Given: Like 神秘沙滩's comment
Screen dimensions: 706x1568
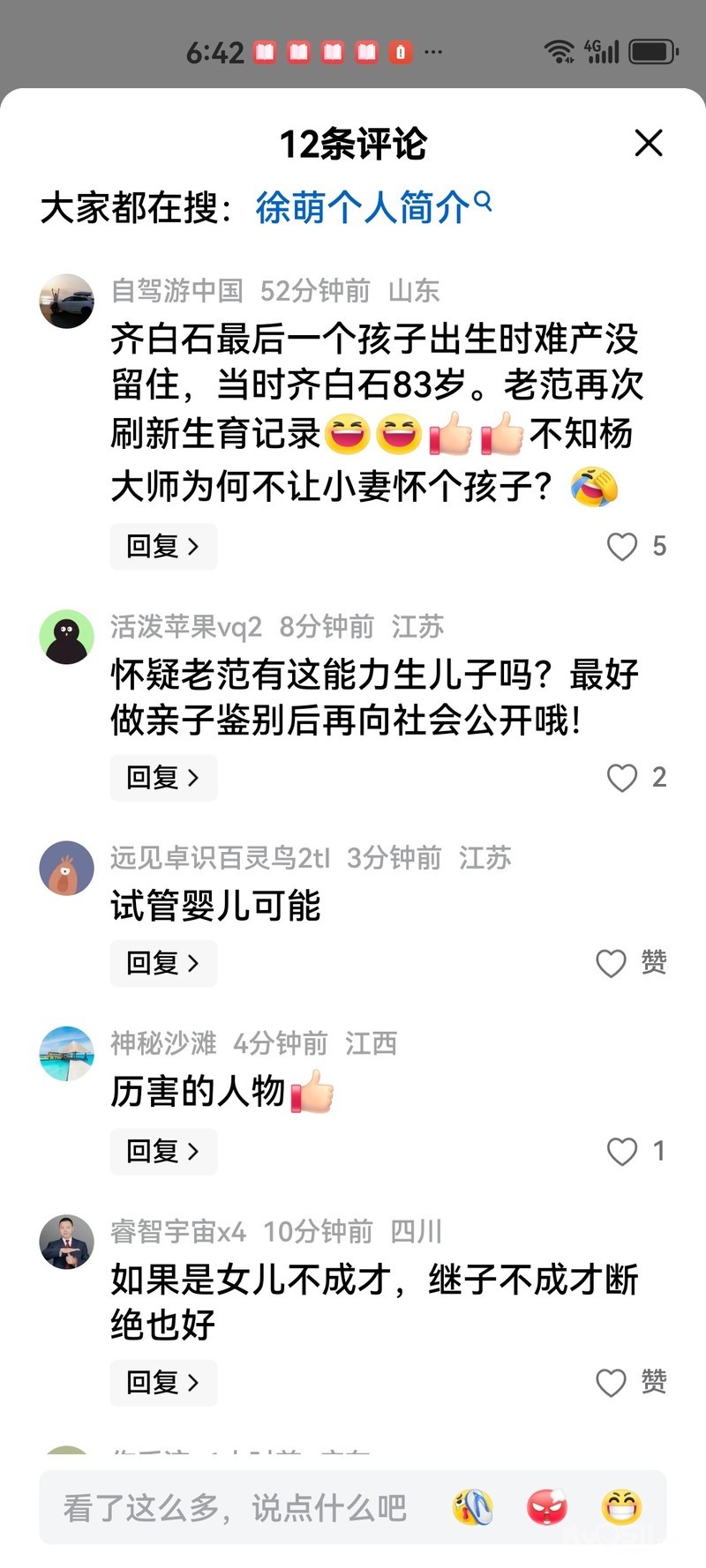Looking at the screenshot, I should point(635,1151).
